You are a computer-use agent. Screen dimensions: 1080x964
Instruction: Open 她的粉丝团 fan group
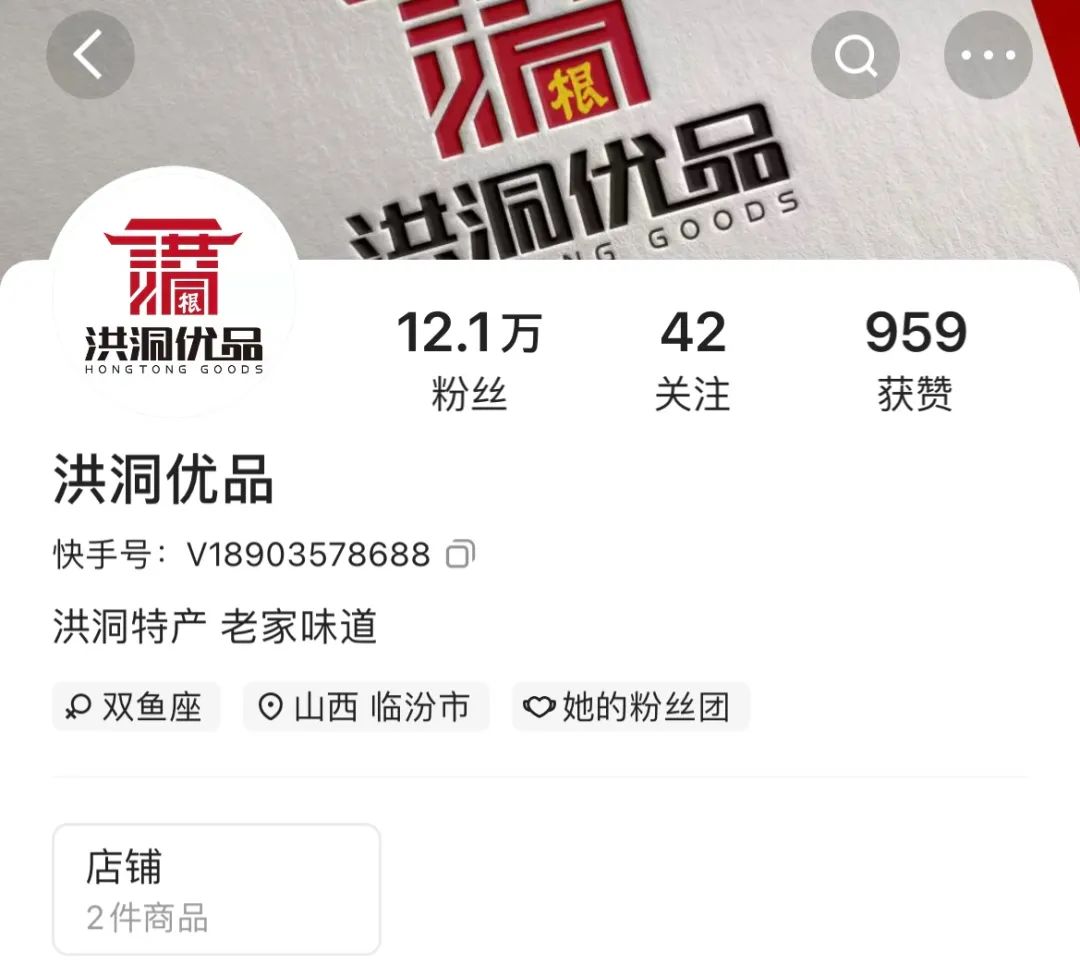(x=630, y=706)
